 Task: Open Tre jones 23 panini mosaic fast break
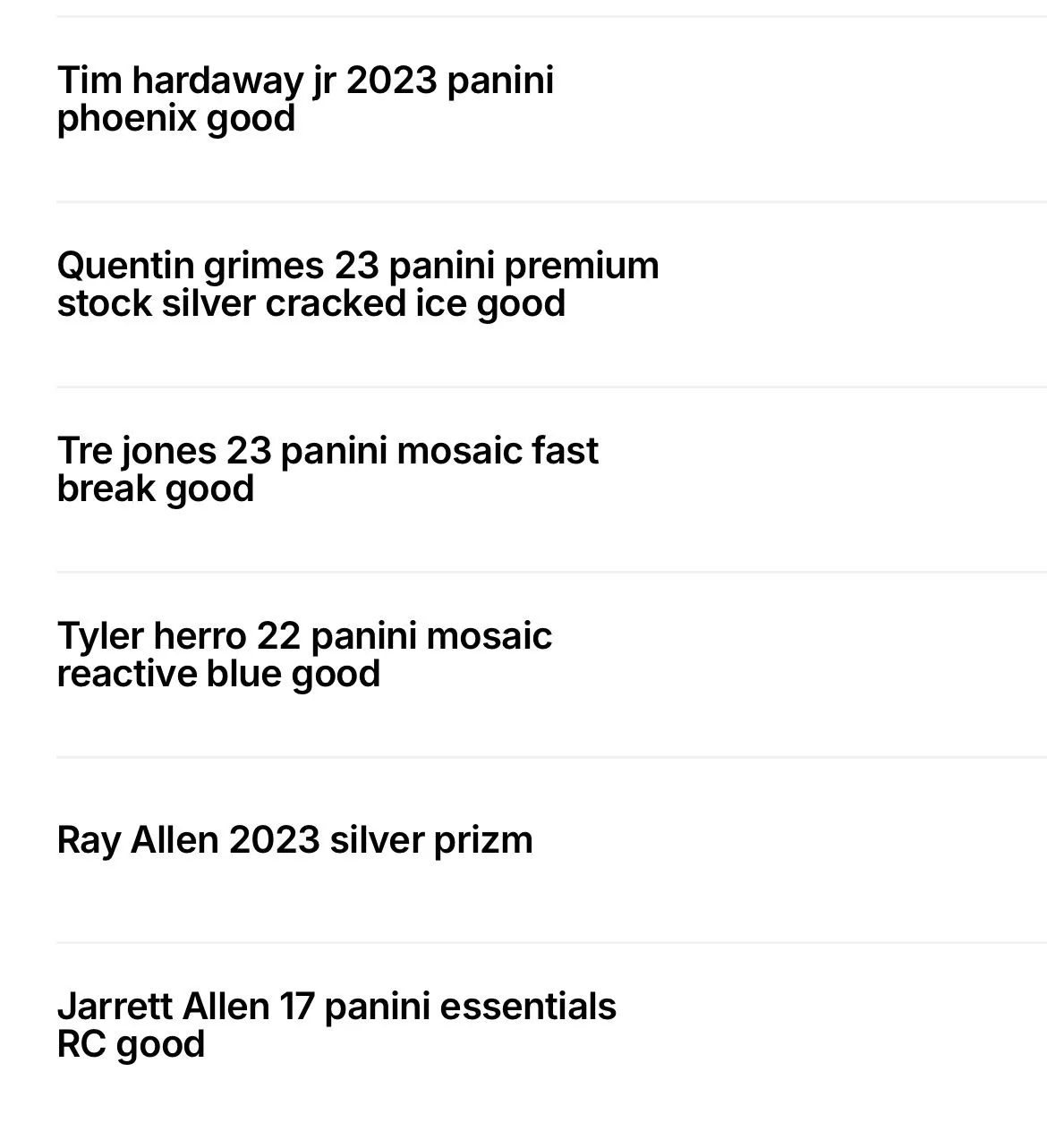tap(551, 480)
